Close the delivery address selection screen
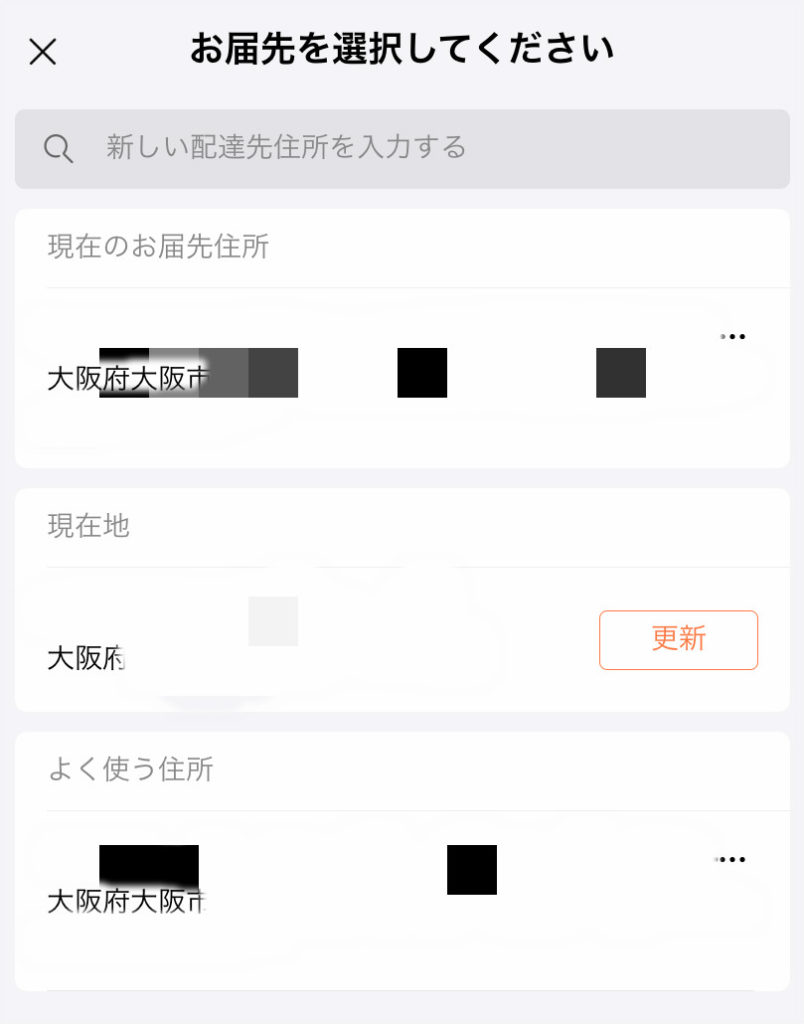 pos(43,52)
